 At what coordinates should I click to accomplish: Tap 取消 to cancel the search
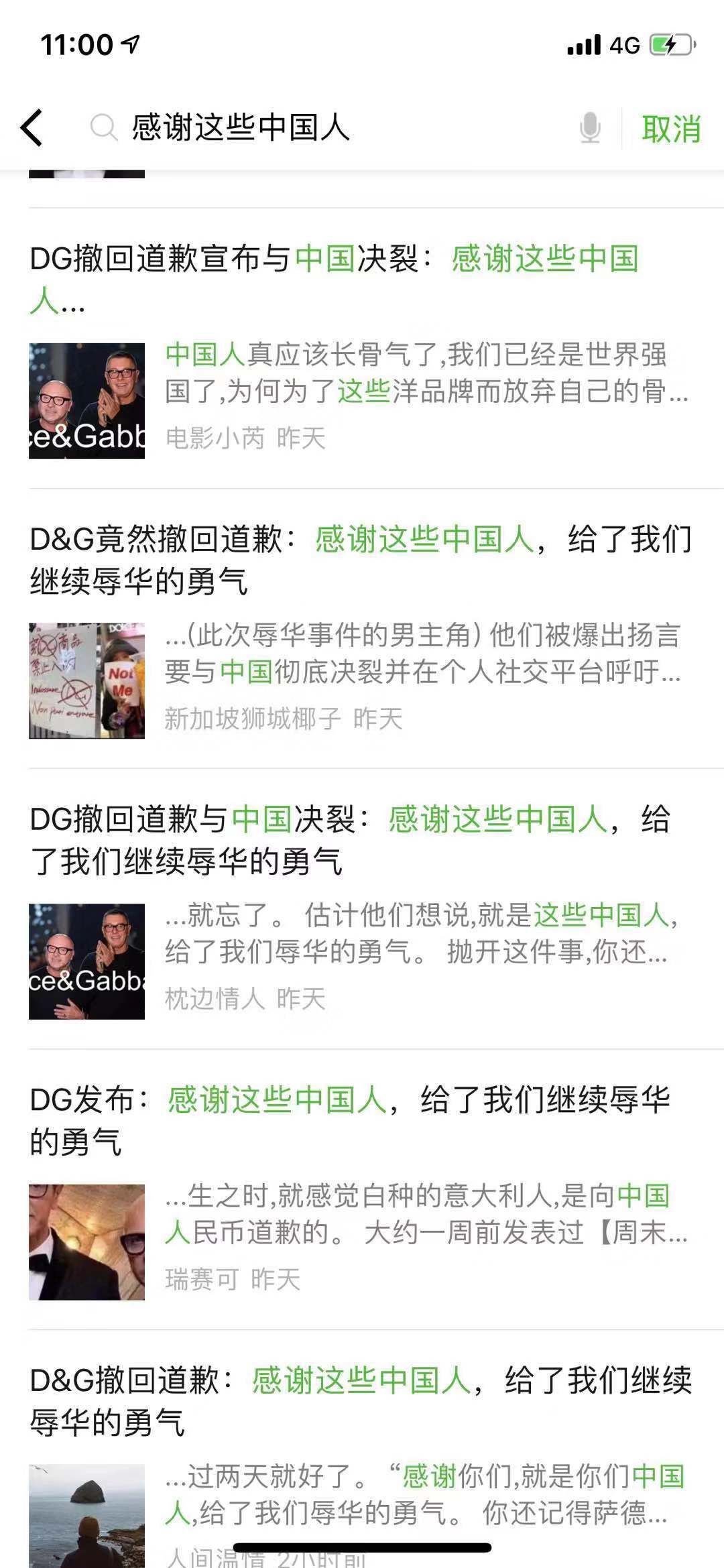coord(671,129)
